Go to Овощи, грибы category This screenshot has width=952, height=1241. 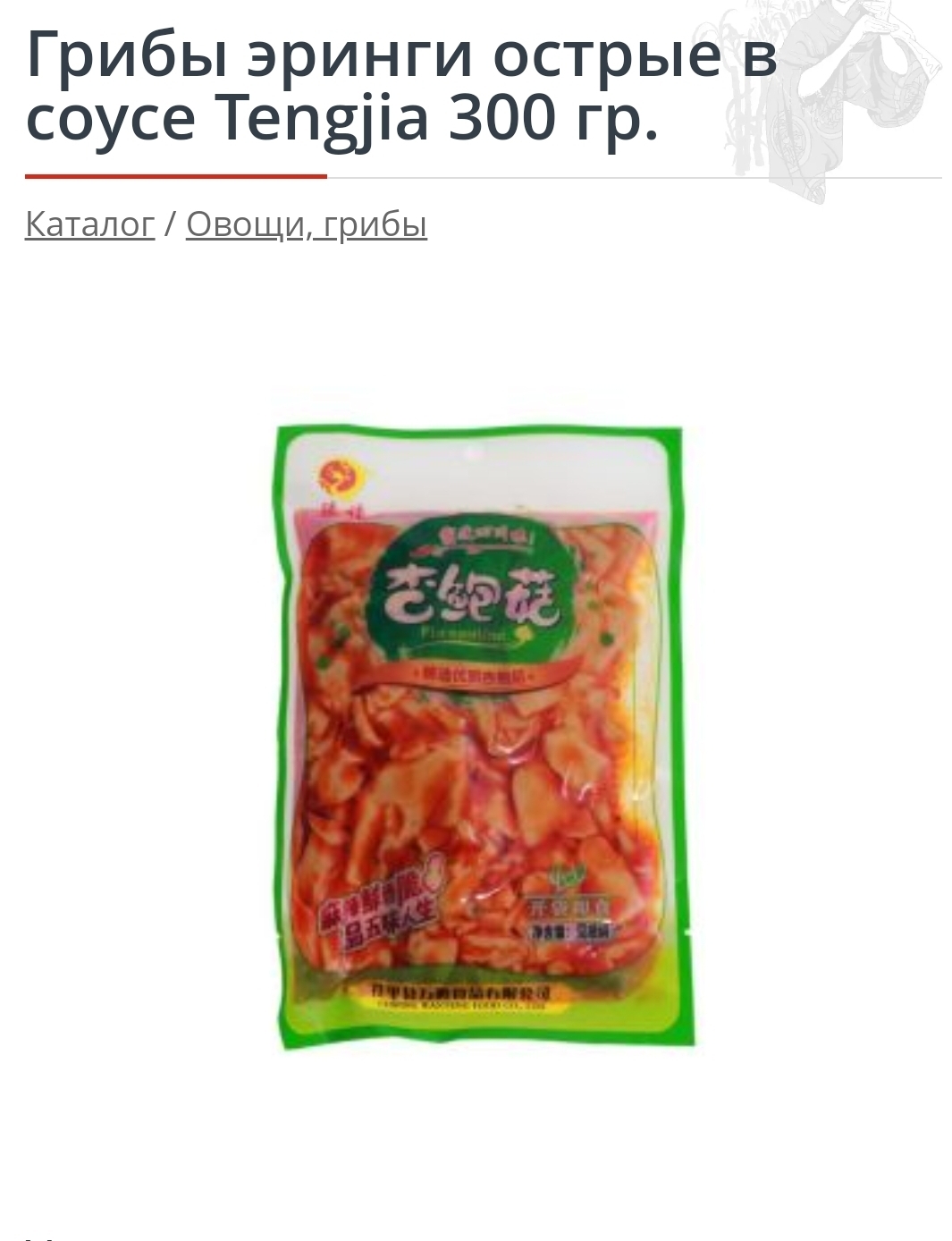click(x=306, y=224)
